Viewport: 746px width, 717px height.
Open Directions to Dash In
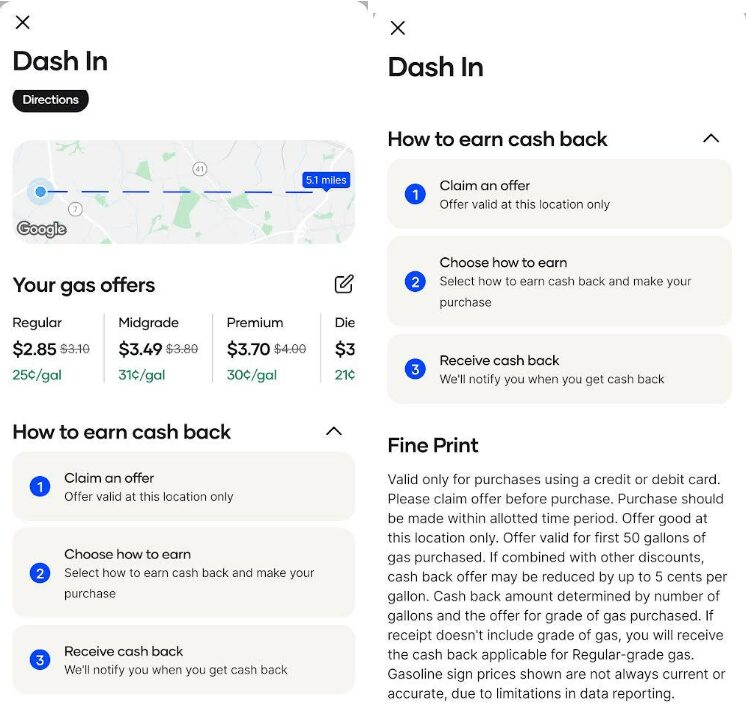[50, 100]
